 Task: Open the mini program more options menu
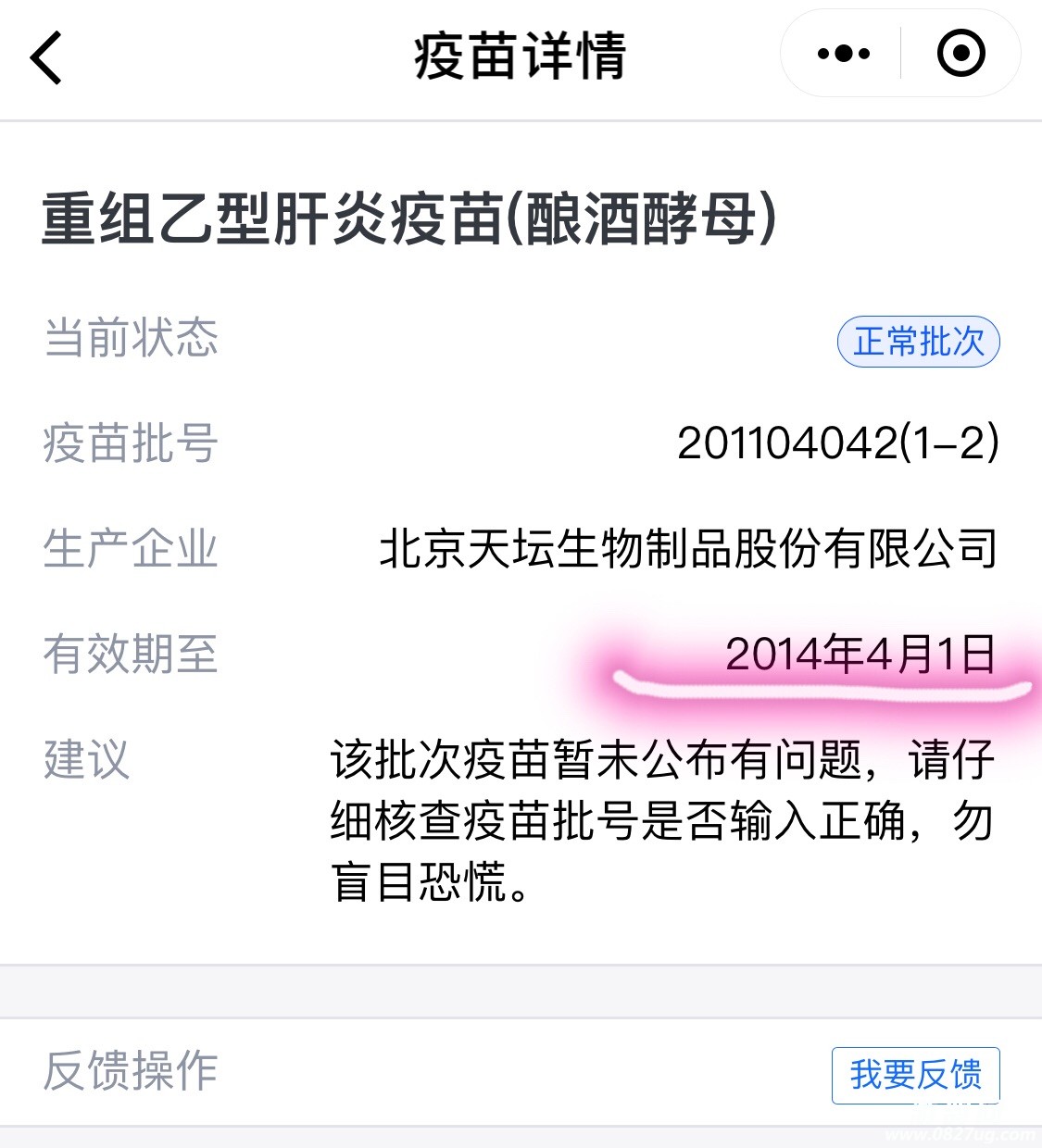pos(843,54)
